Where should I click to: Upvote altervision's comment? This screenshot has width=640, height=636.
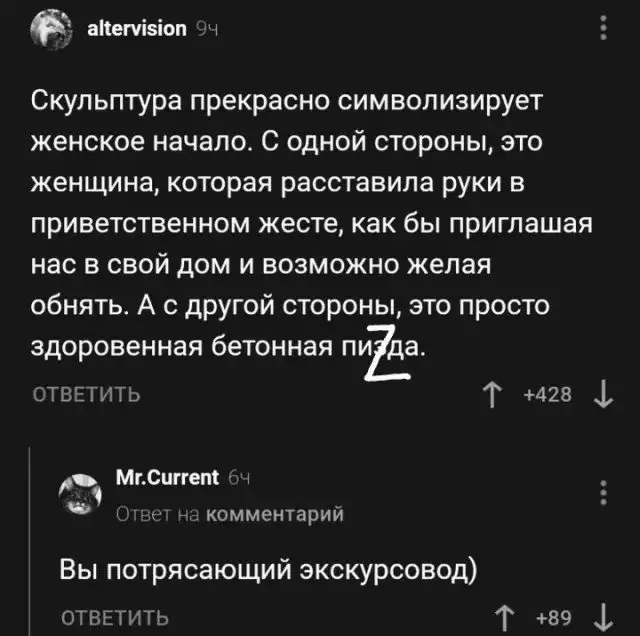(493, 394)
